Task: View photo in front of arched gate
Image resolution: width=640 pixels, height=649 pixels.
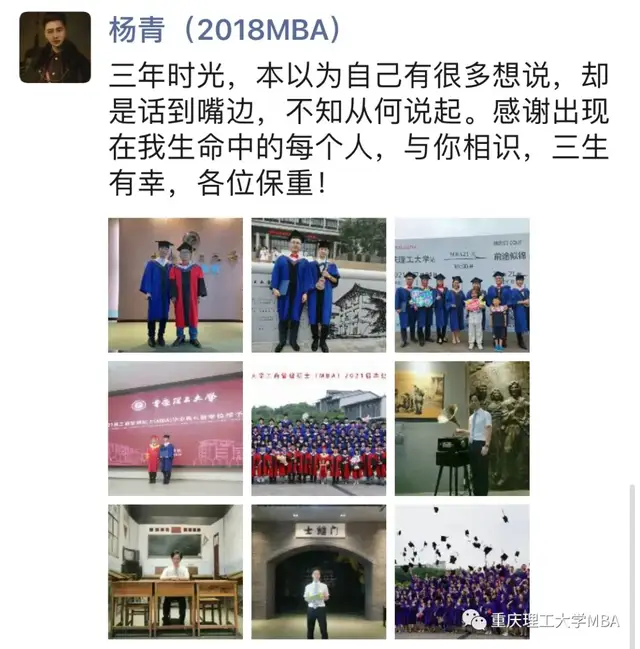Action: click(x=318, y=571)
